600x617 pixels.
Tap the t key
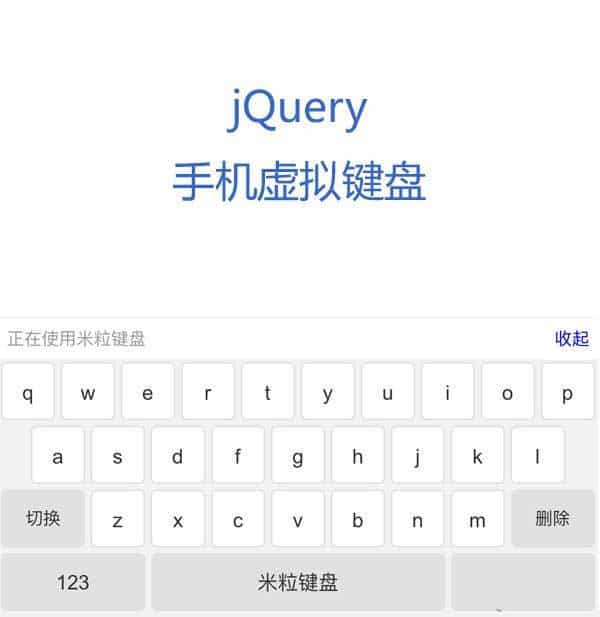tap(268, 392)
